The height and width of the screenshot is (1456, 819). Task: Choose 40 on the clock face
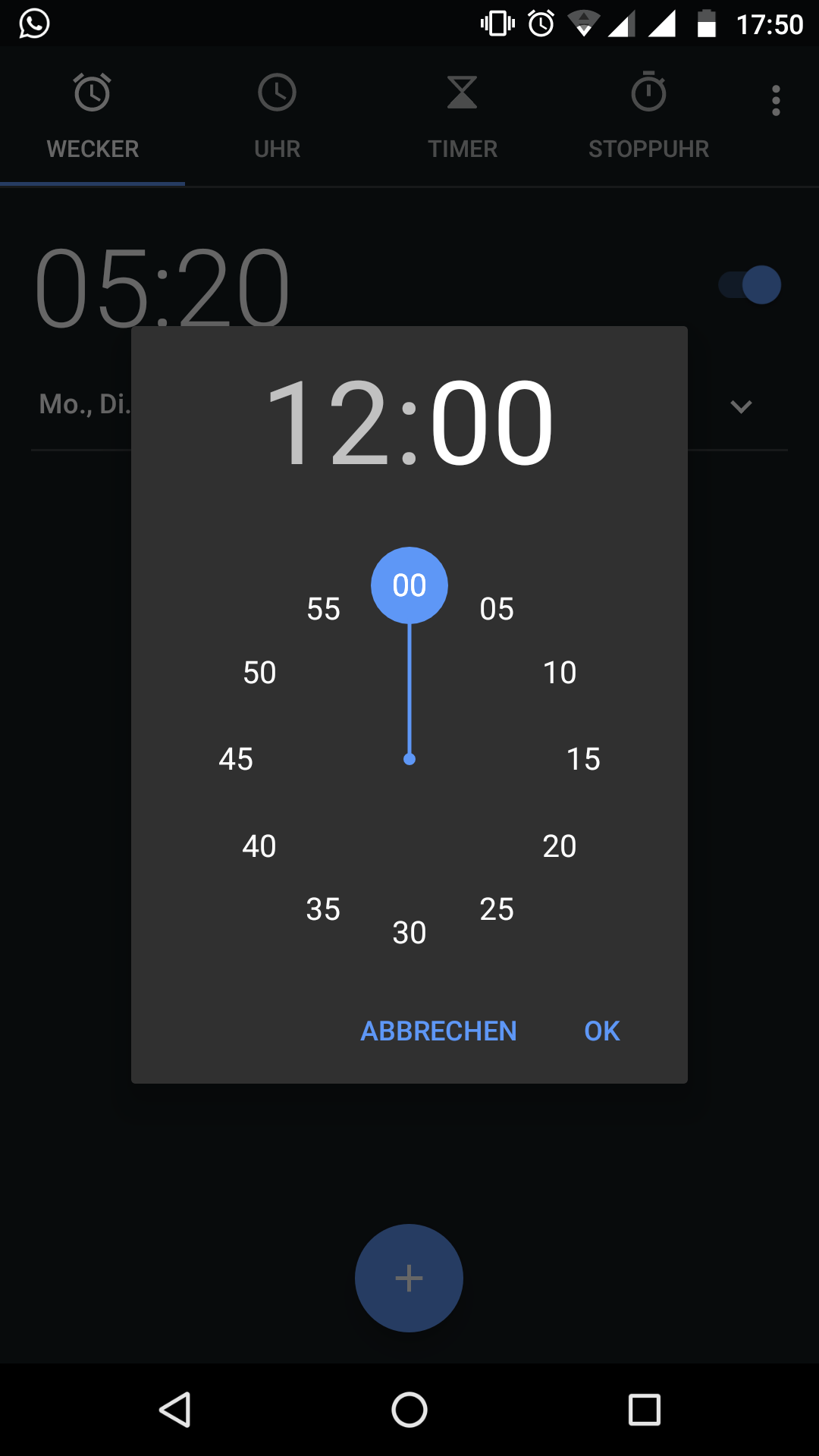(x=259, y=846)
